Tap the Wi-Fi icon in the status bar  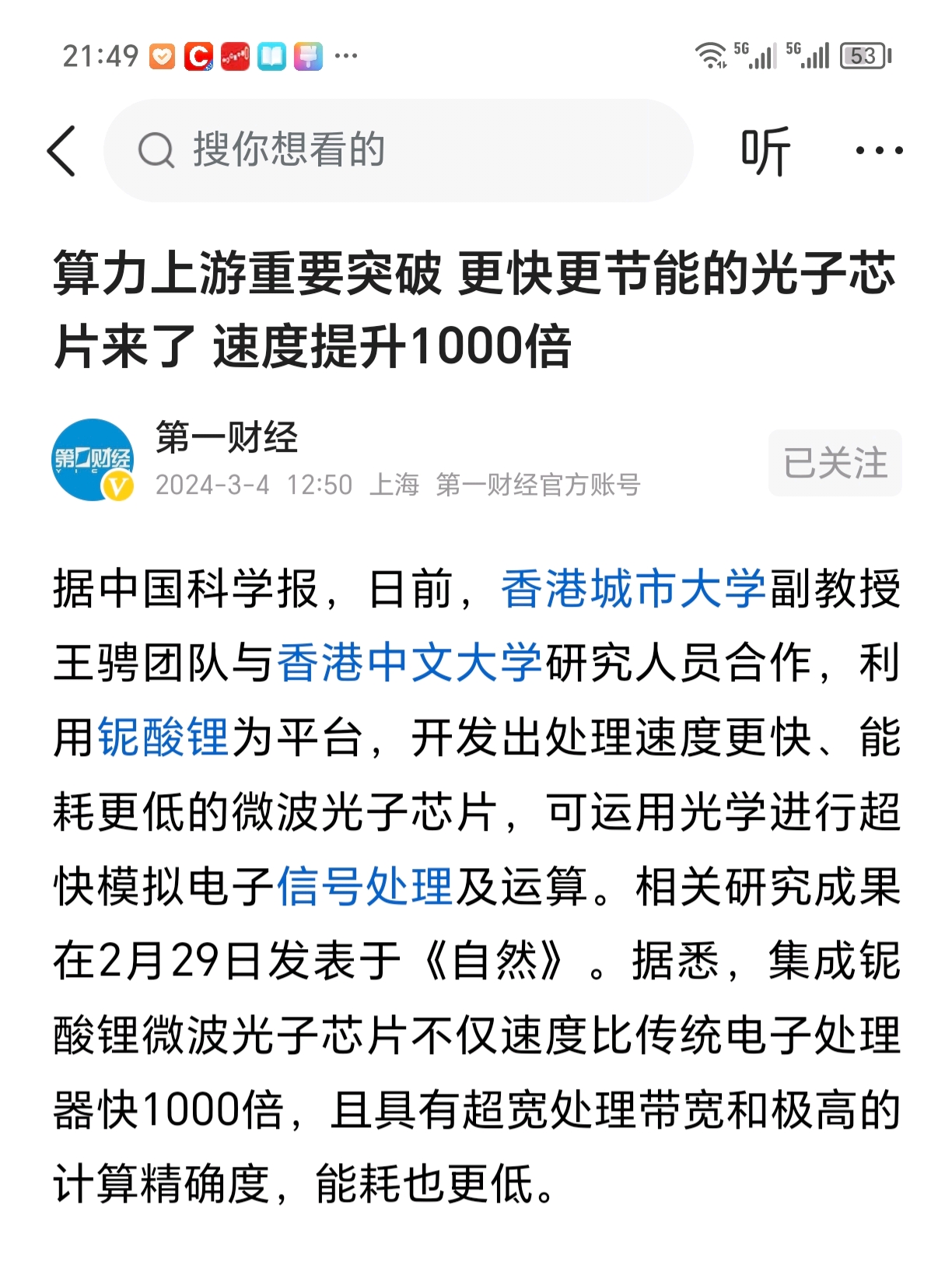point(711,56)
